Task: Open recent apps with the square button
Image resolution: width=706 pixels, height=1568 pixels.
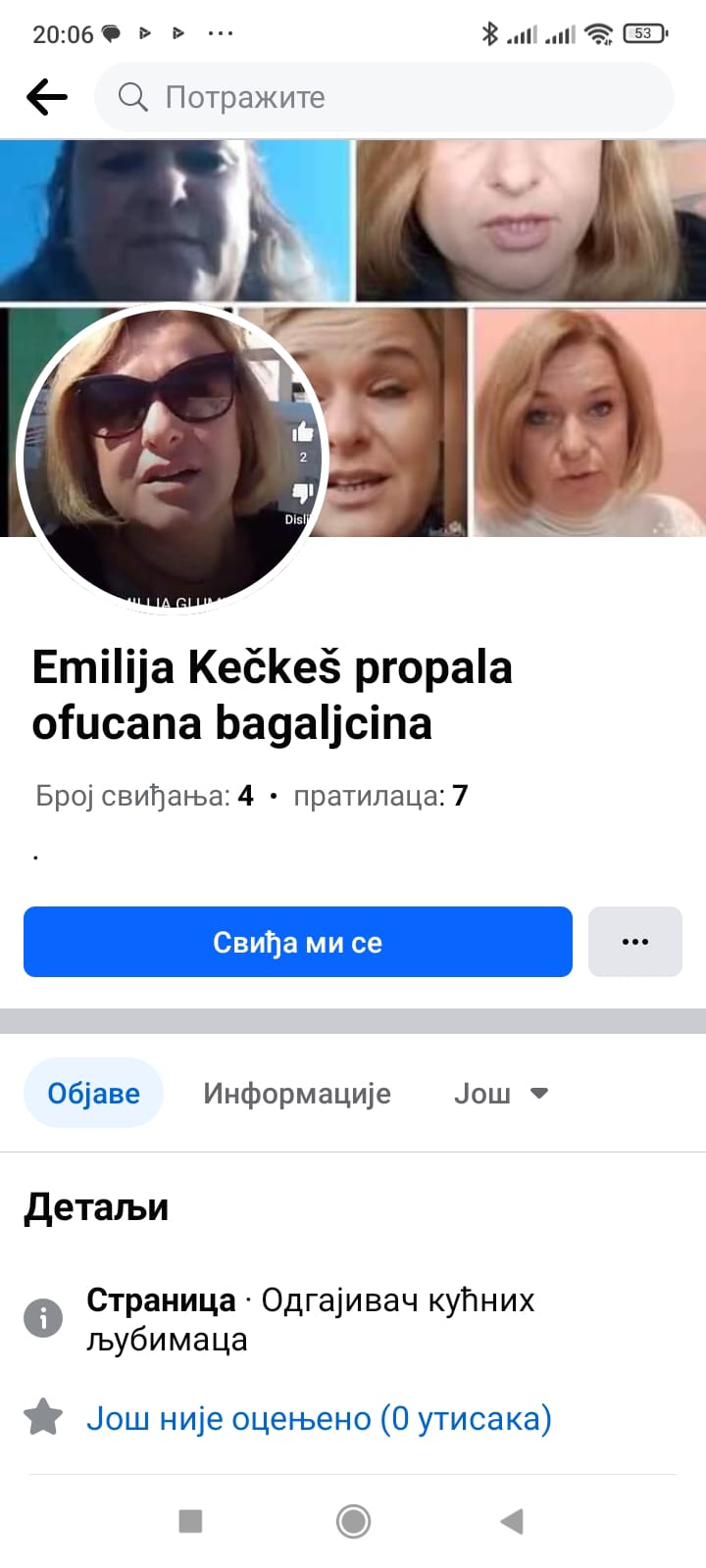Action: [190, 1521]
